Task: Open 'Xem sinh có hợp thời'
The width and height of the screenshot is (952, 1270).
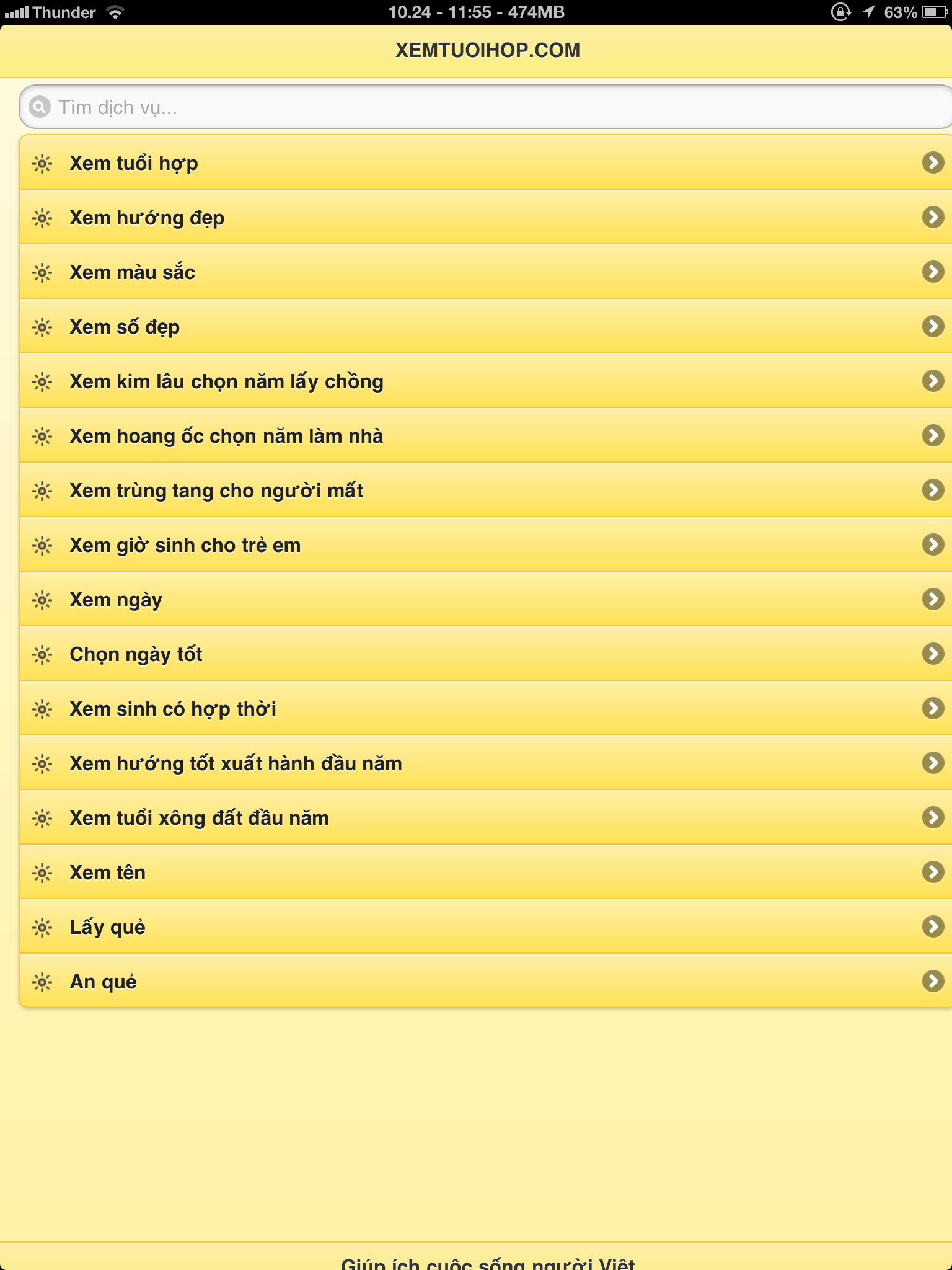Action: click(483, 709)
